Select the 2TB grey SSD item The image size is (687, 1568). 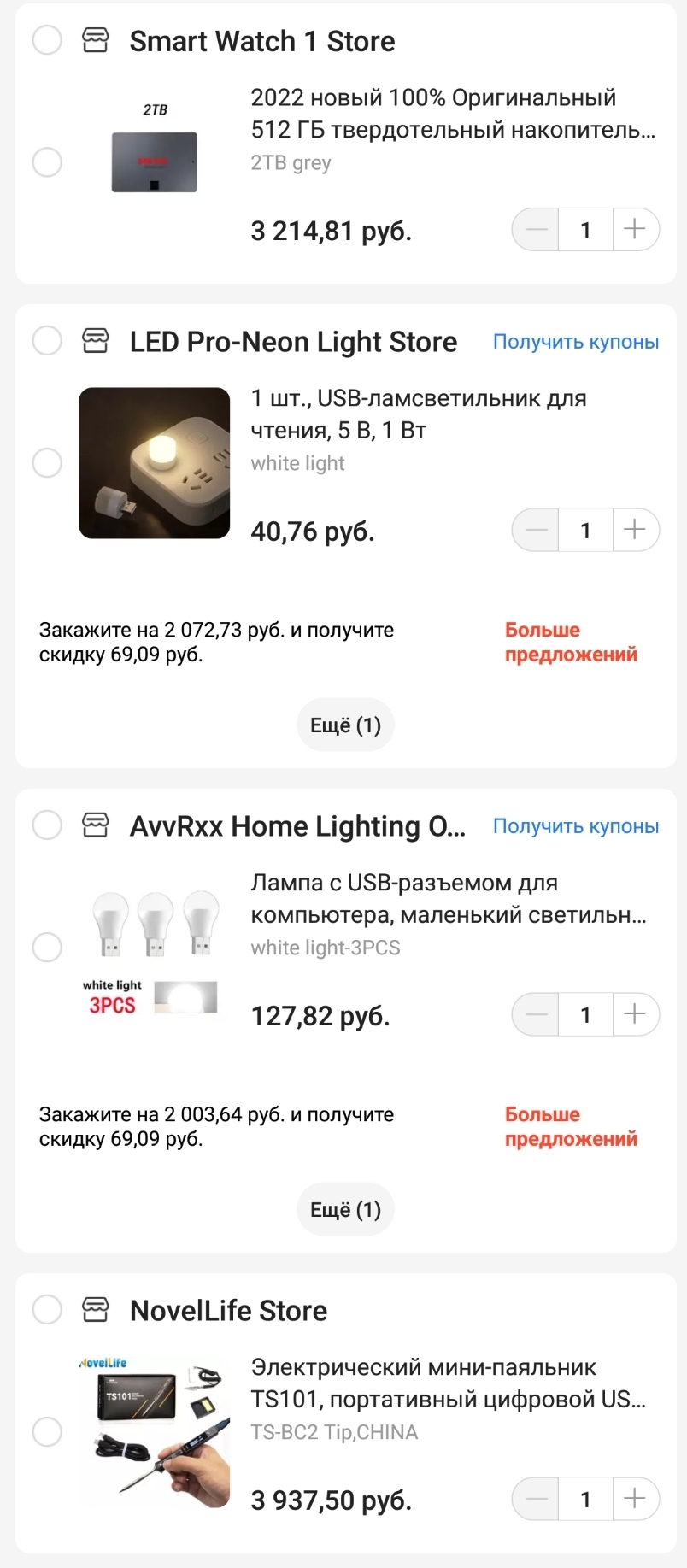point(47,162)
